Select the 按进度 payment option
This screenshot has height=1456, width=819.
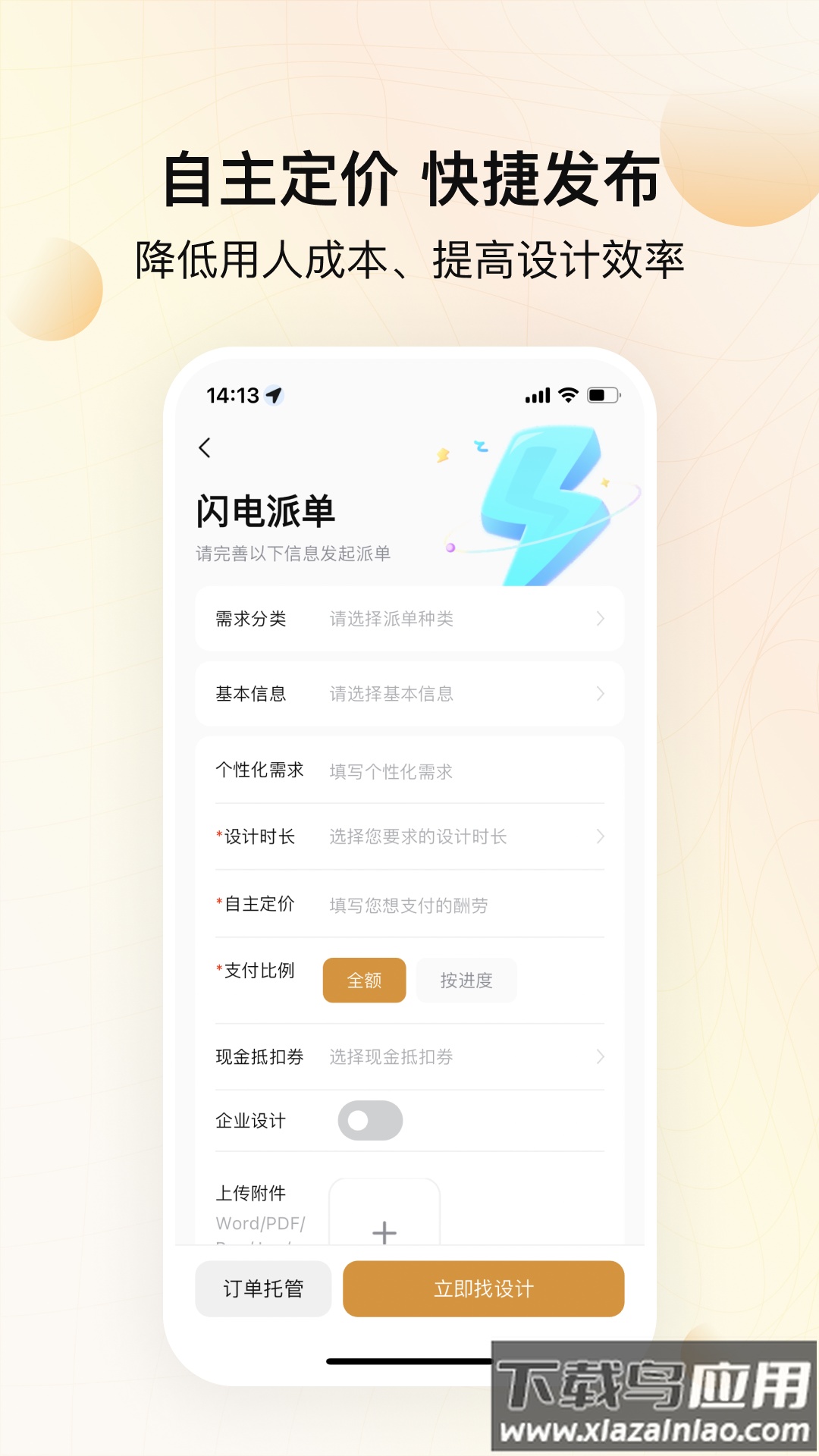(466, 980)
